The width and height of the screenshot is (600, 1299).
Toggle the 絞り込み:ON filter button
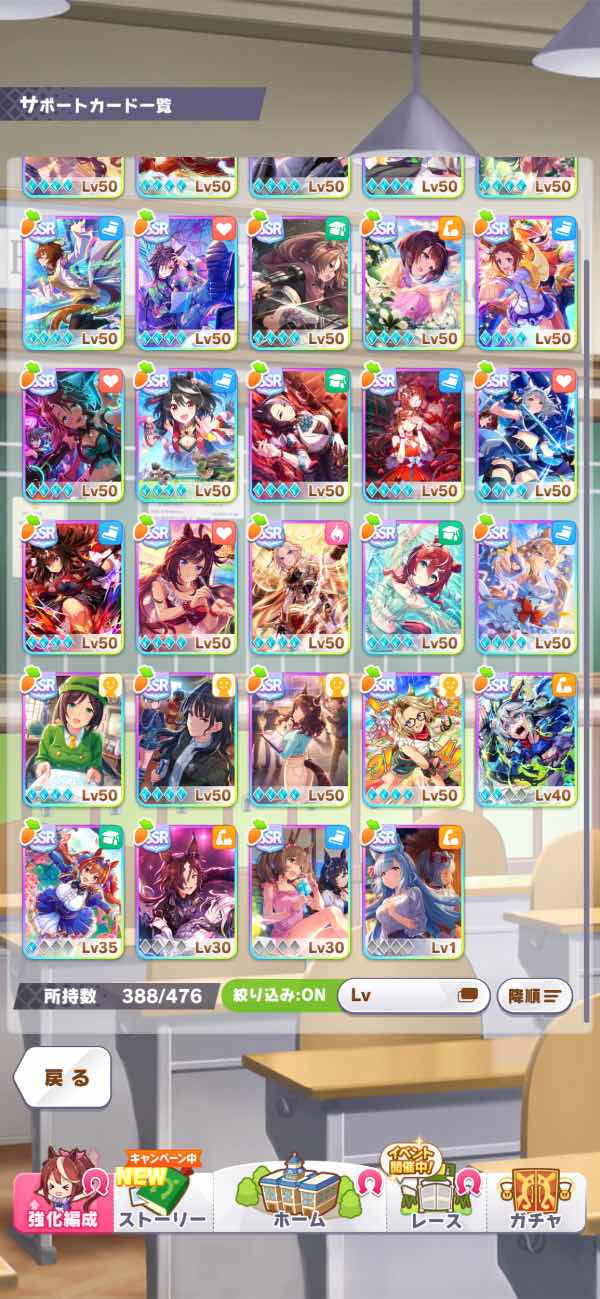click(276, 996)
